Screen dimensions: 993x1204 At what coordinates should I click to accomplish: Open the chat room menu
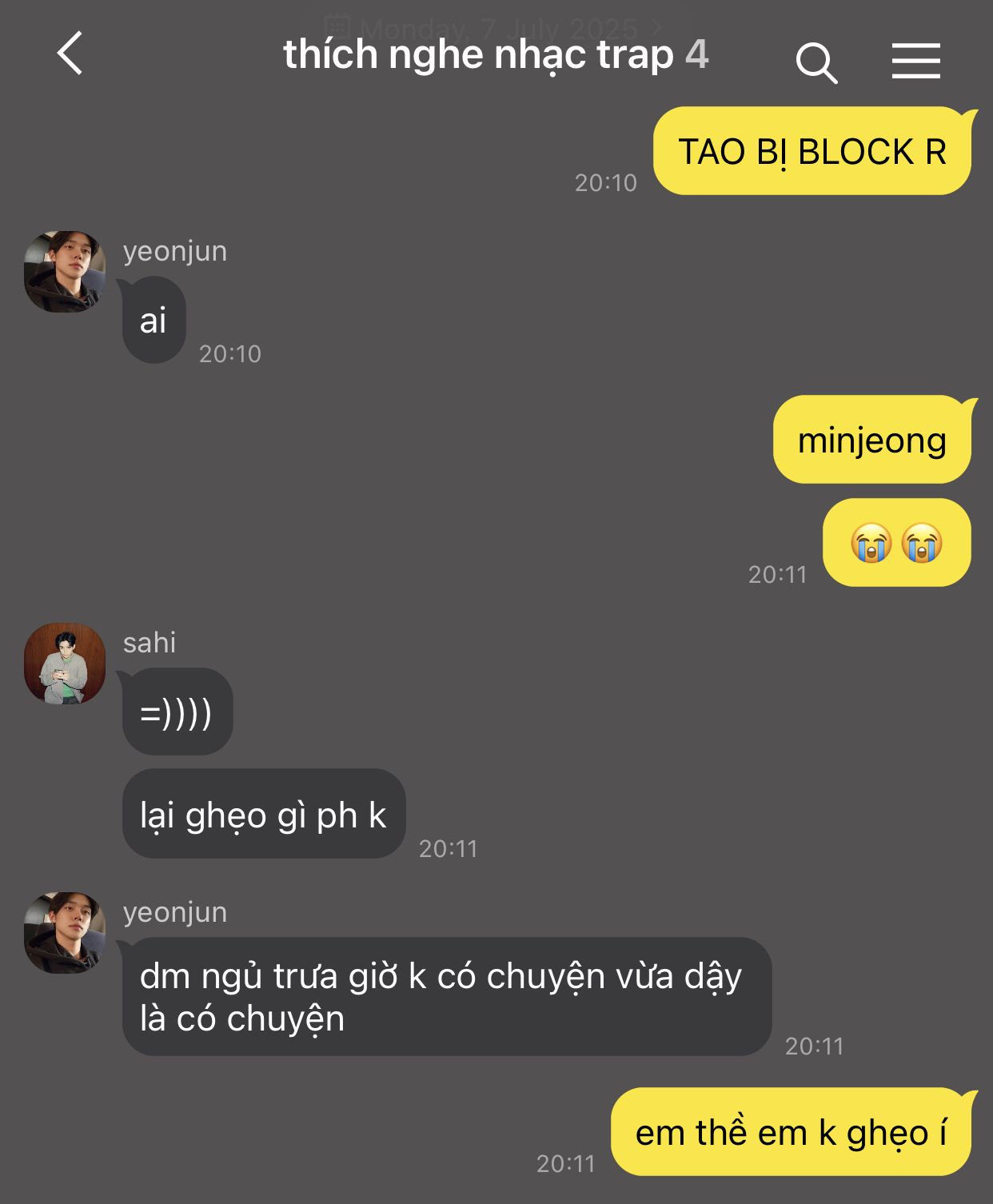tap(916, 61)
